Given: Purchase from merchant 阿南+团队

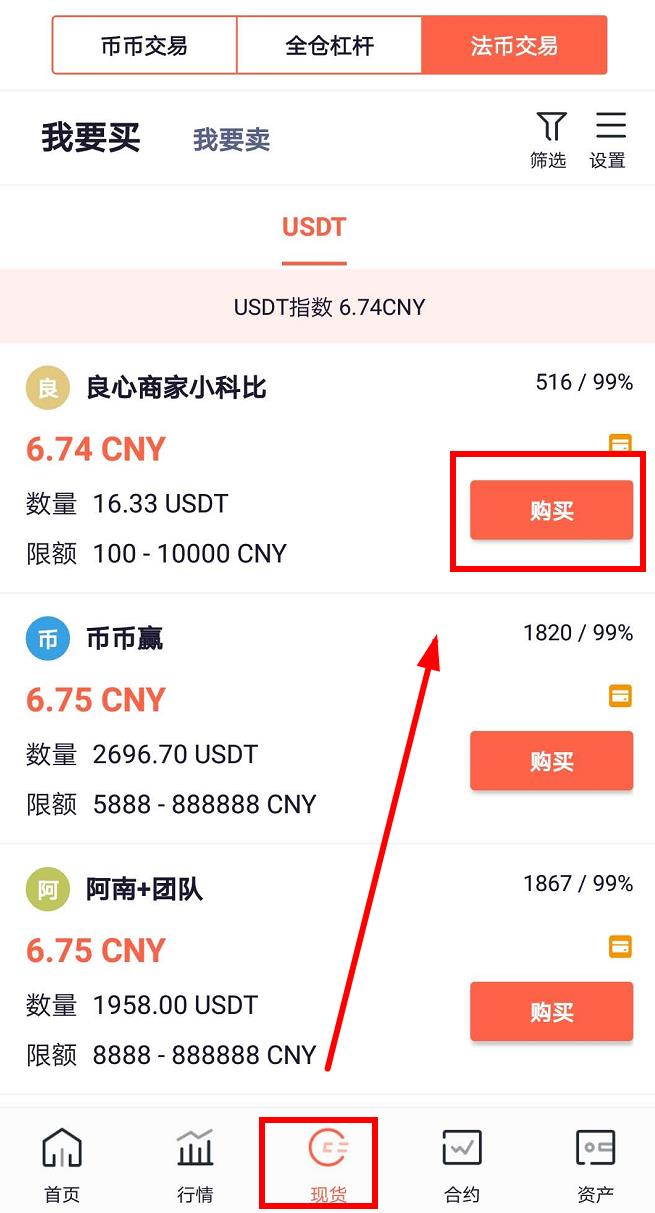Looking at the screenshot, I should (552, 1012).
